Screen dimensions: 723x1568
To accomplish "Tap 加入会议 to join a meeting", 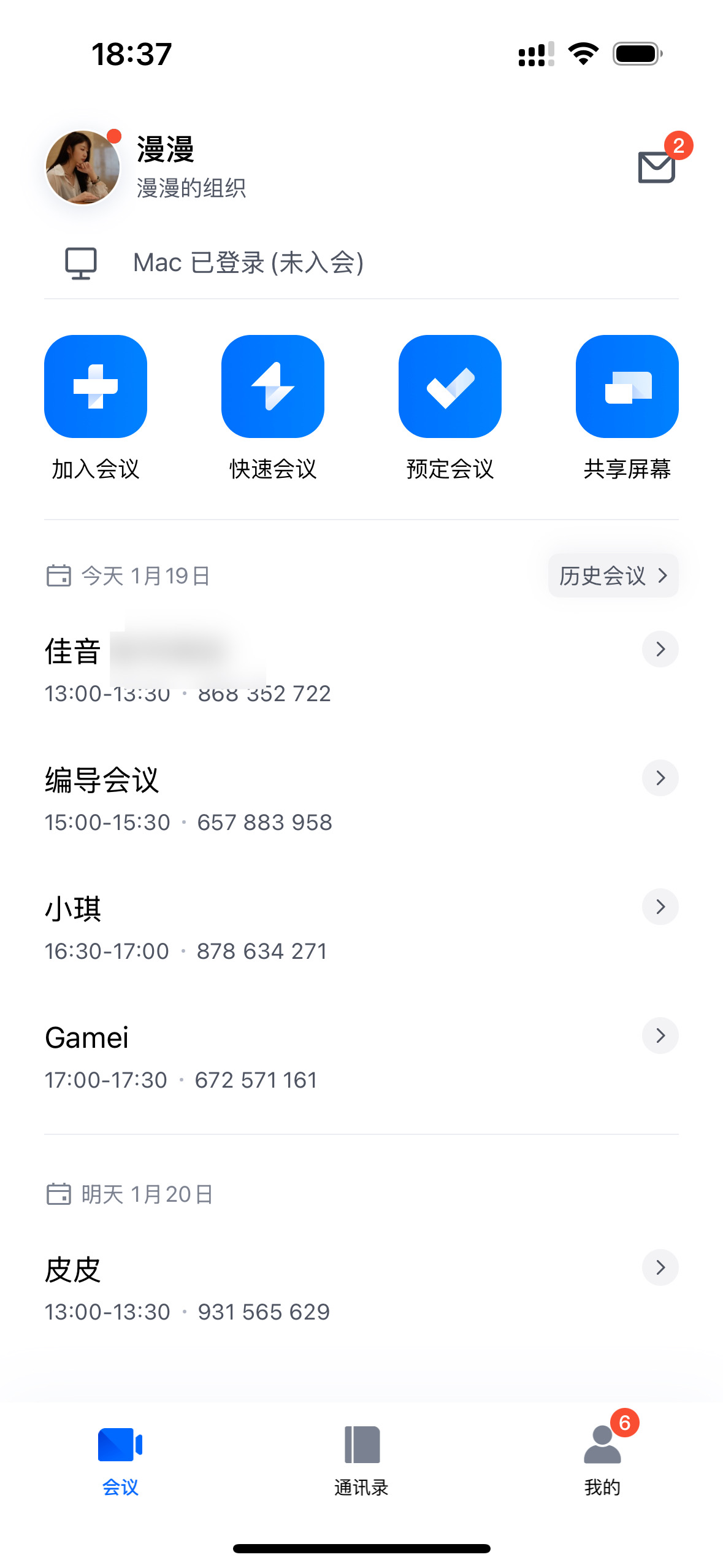I will point(96,386).
